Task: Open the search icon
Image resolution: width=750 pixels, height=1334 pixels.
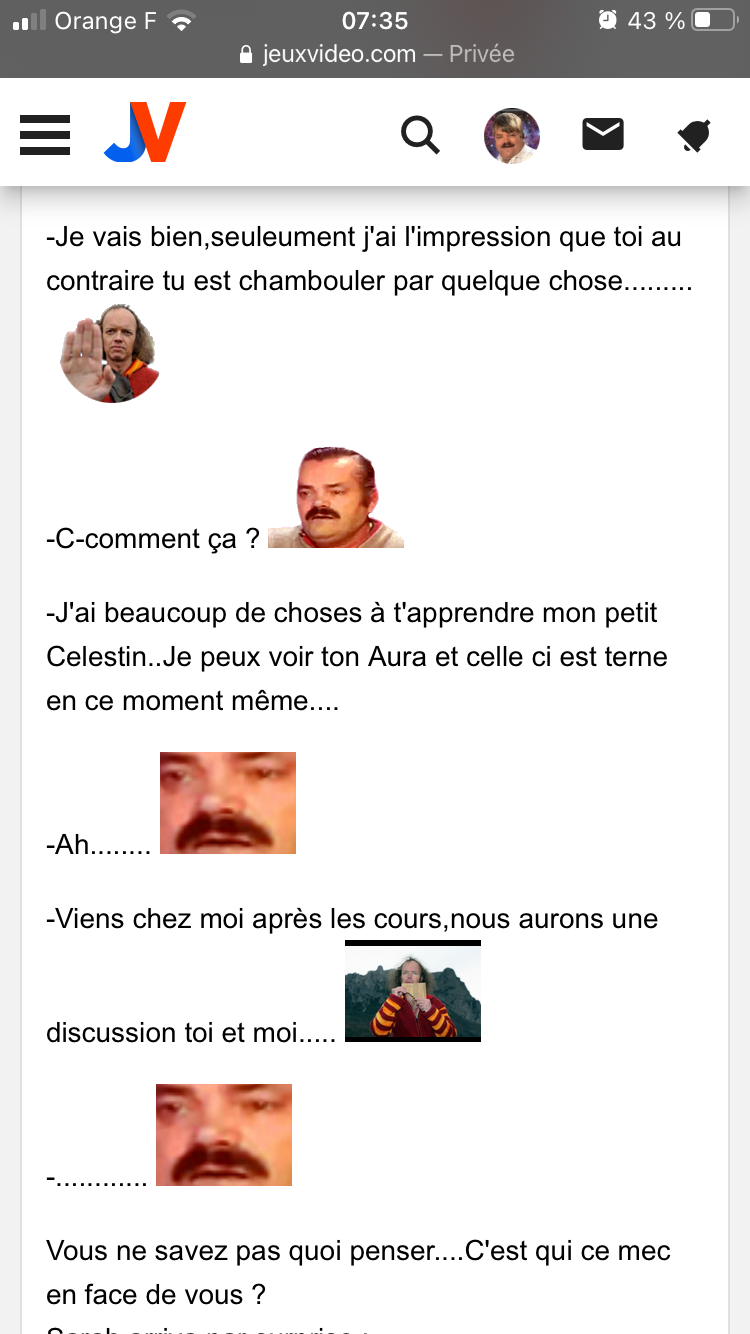Action: 421,134
